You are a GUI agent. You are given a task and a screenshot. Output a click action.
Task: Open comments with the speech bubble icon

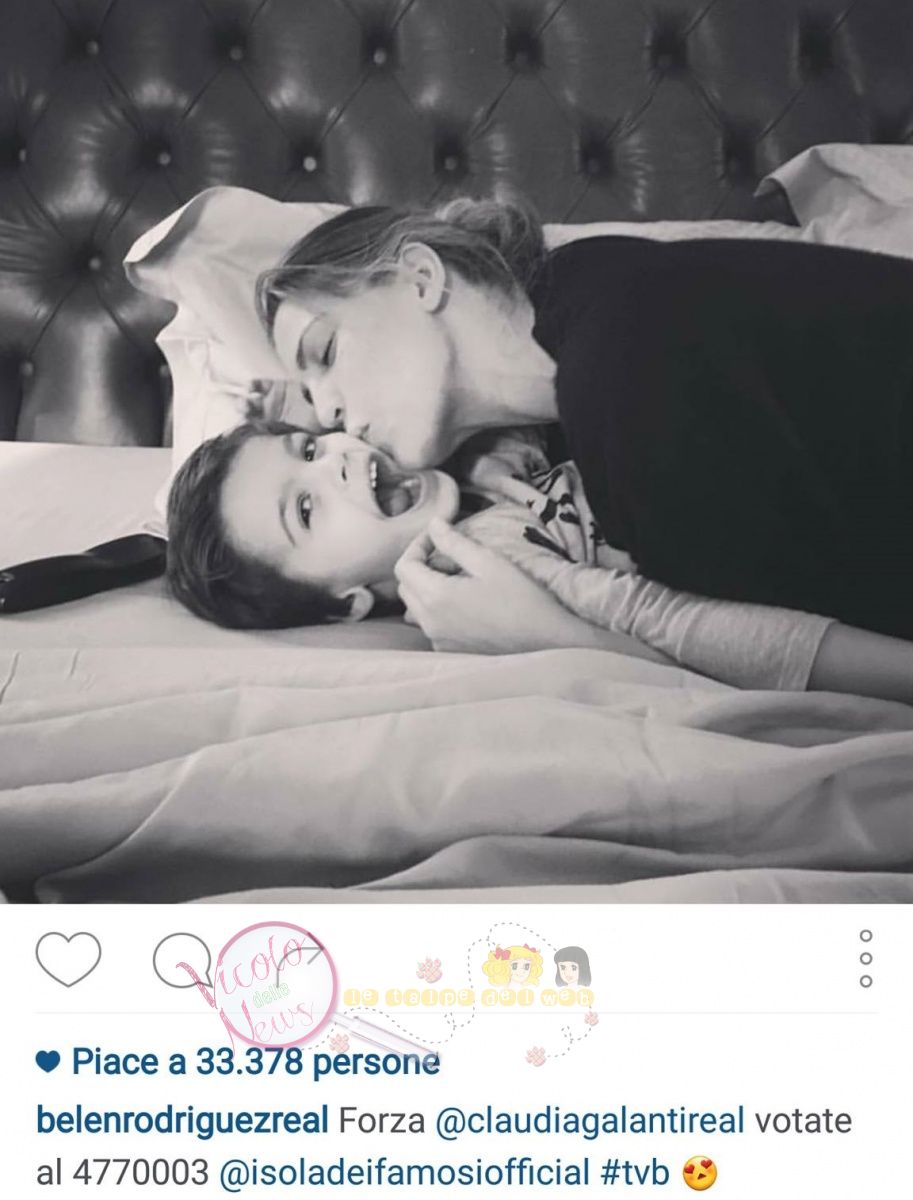point(182,959)
